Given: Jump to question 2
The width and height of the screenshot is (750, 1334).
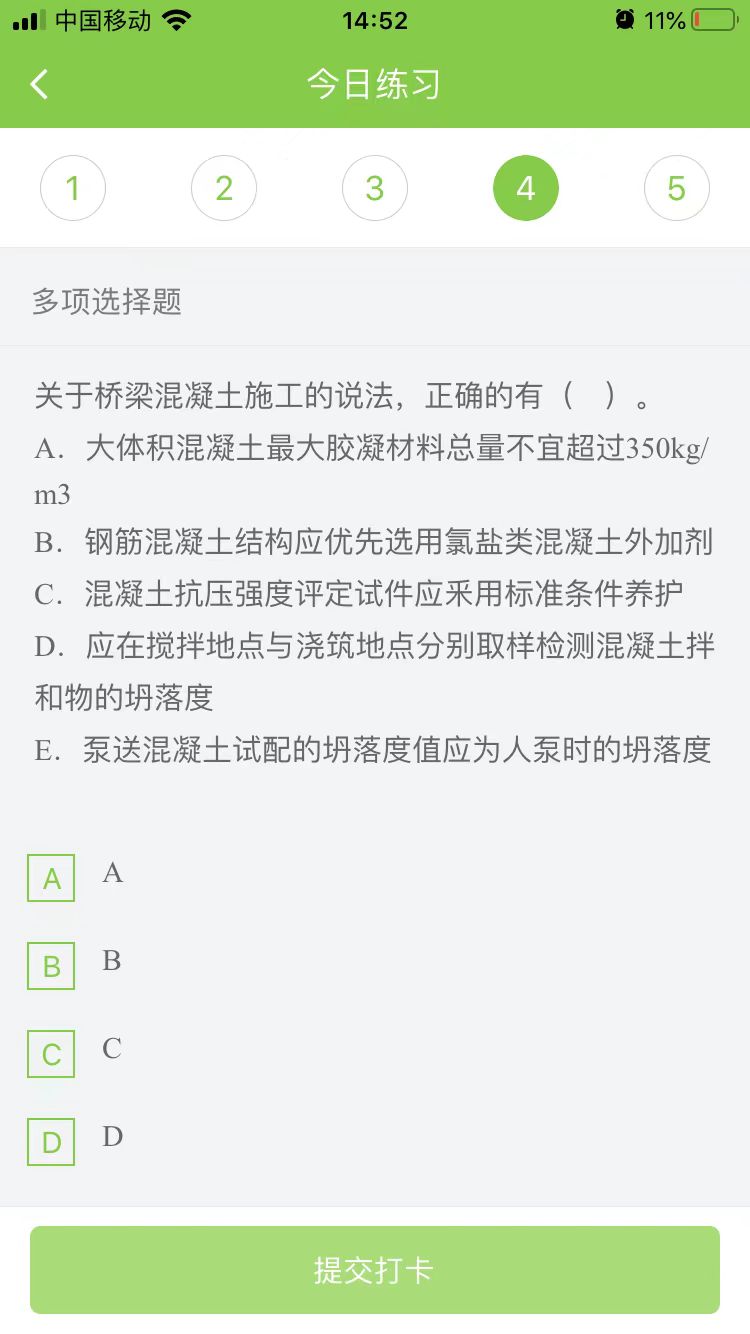Looking at the screenshot, I should tap(224, 188).
